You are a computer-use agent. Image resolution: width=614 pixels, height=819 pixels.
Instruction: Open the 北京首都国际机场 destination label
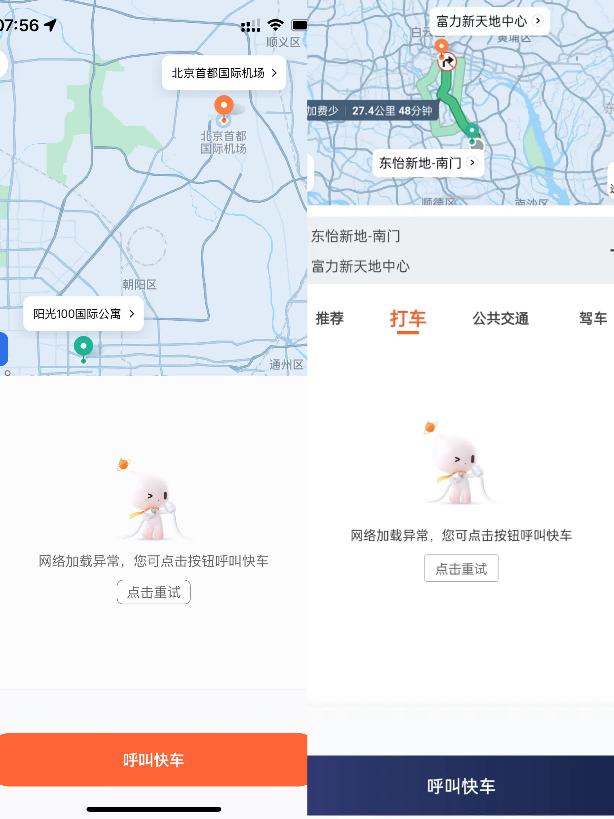224,73
